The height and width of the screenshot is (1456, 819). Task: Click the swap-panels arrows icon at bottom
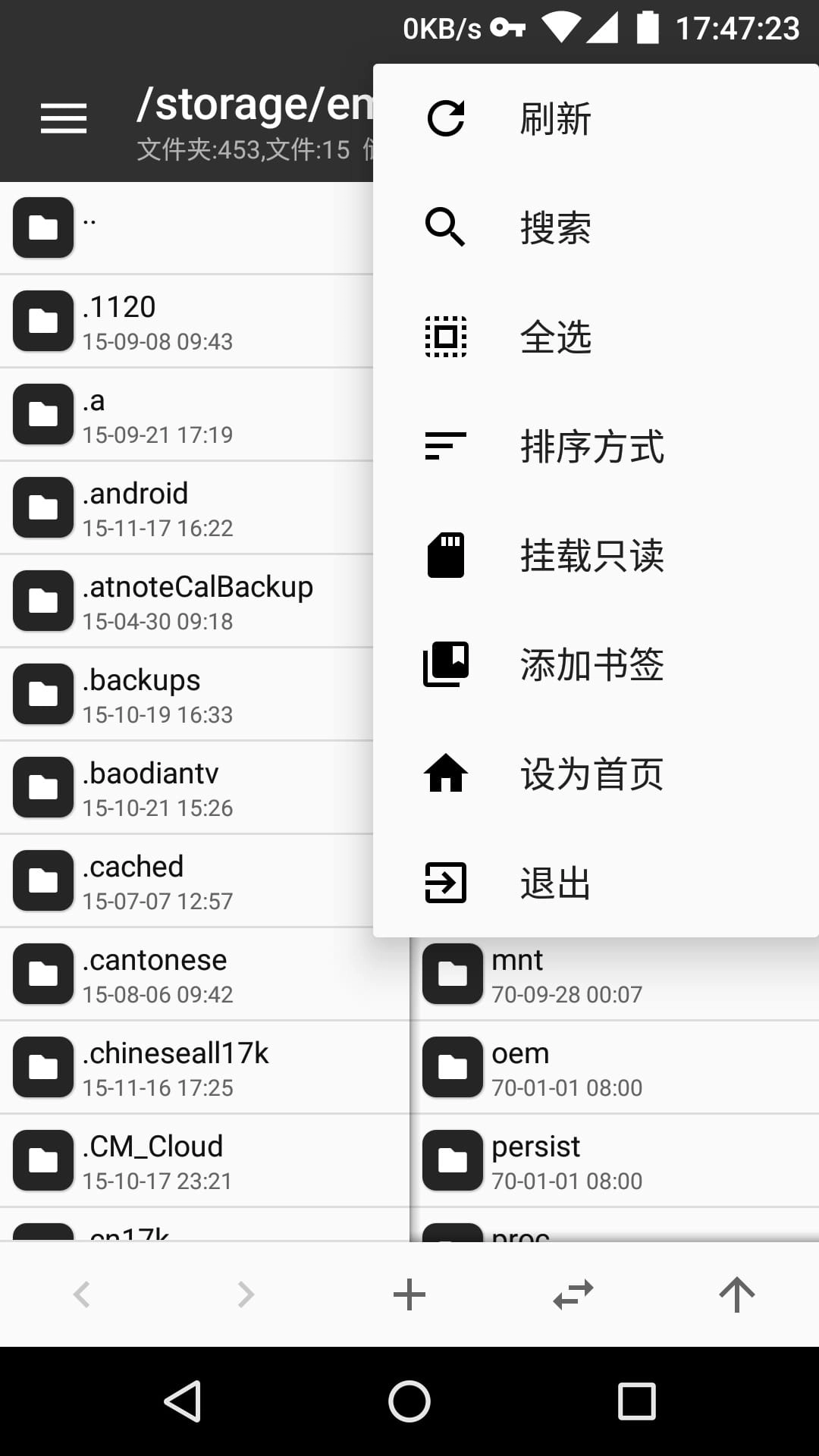coord(573,1294)
